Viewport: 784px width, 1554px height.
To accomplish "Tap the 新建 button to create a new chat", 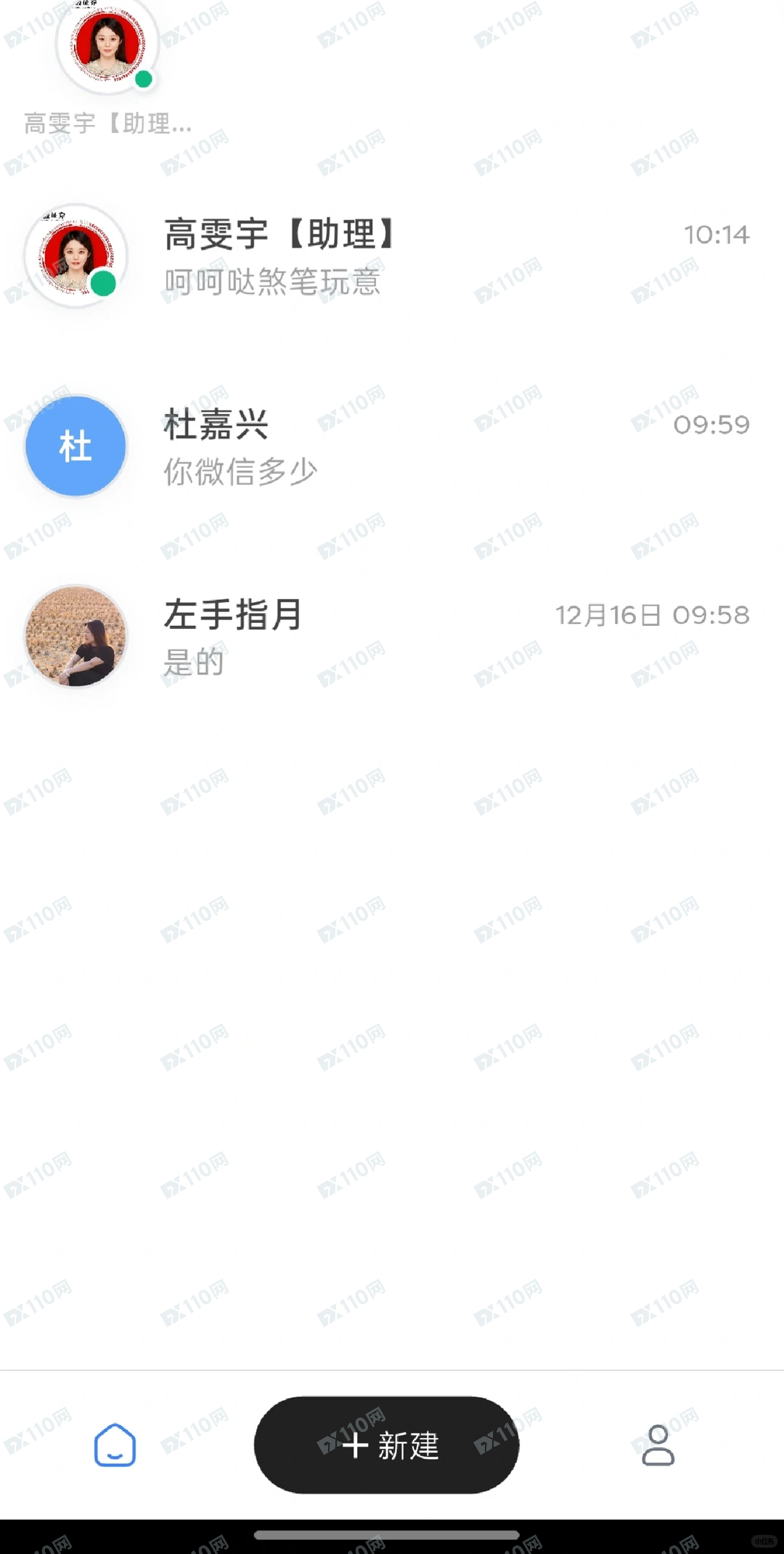I will 385,1445.
